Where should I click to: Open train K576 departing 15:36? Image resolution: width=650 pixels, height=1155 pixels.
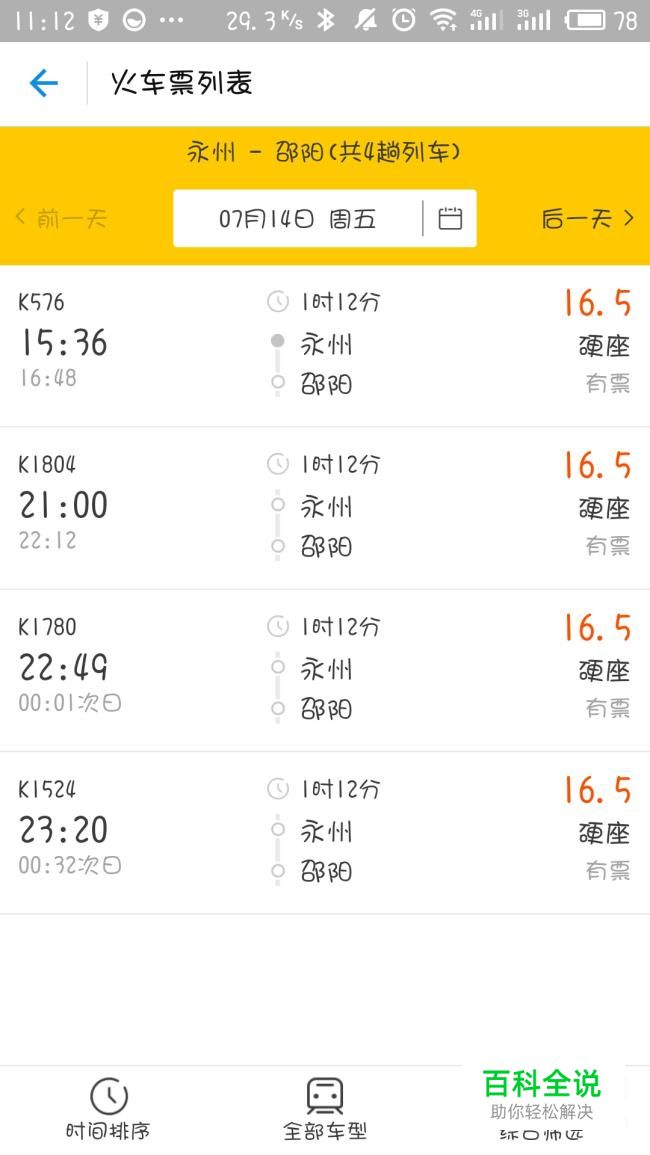click(325, 345)
